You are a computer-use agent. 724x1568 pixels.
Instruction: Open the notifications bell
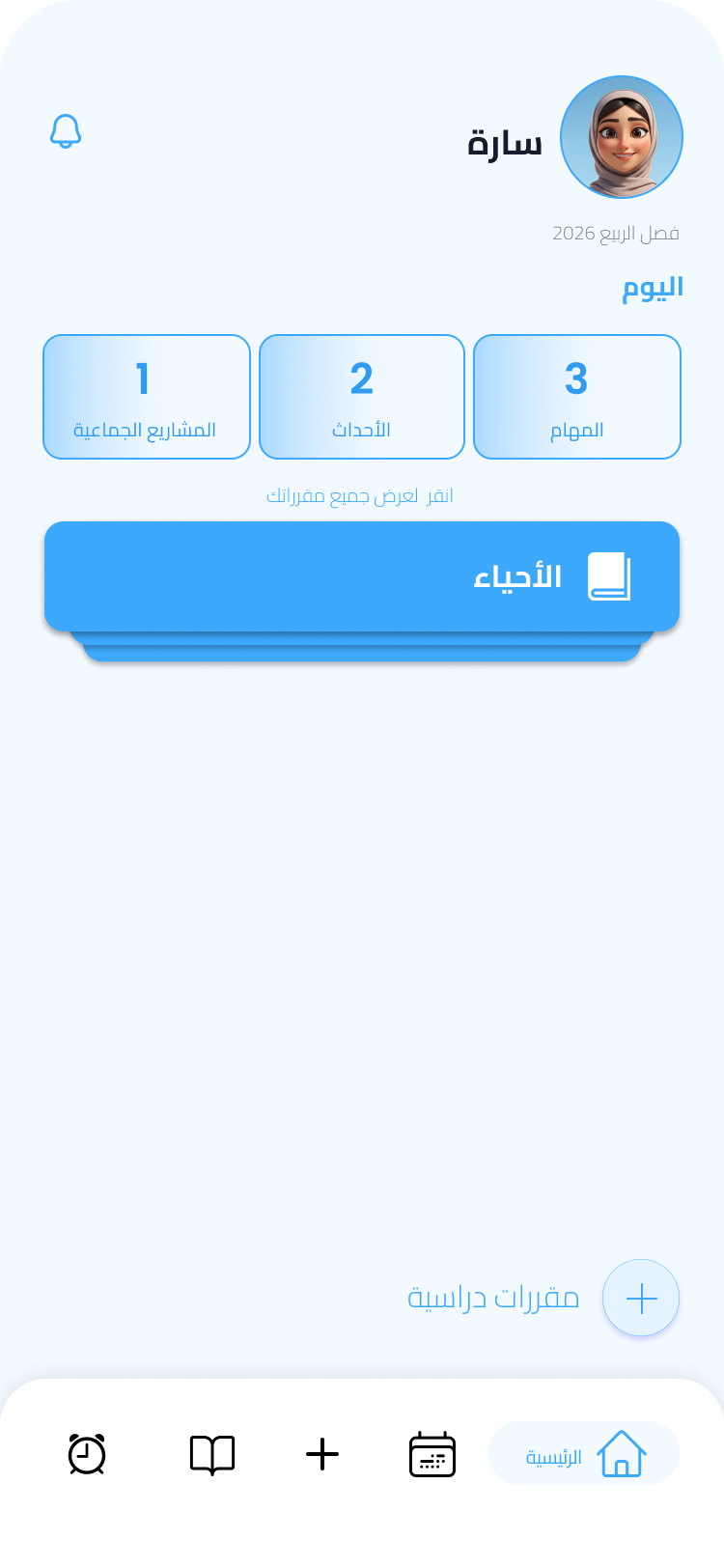(67, 130)
